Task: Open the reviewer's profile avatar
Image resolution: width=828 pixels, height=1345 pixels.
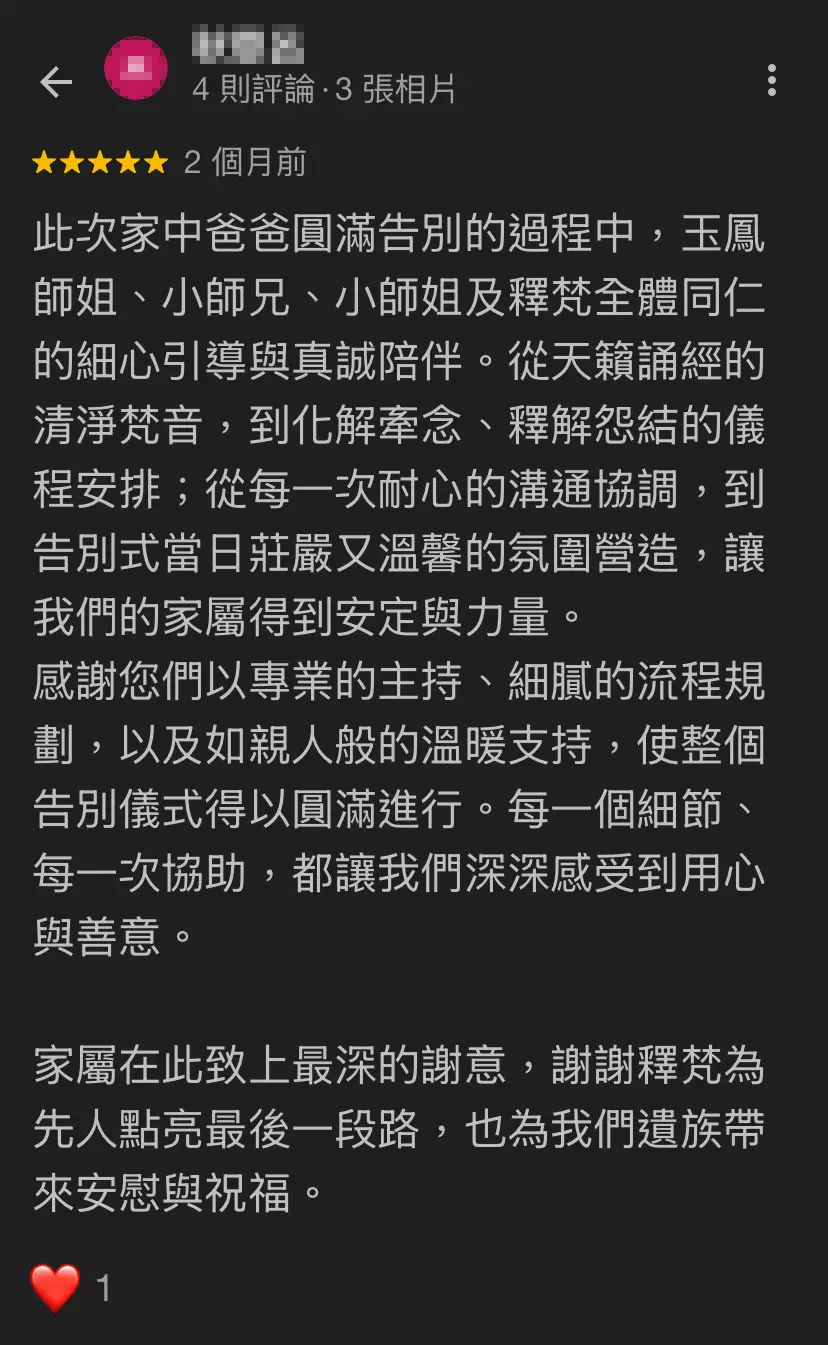Action: 136,68
